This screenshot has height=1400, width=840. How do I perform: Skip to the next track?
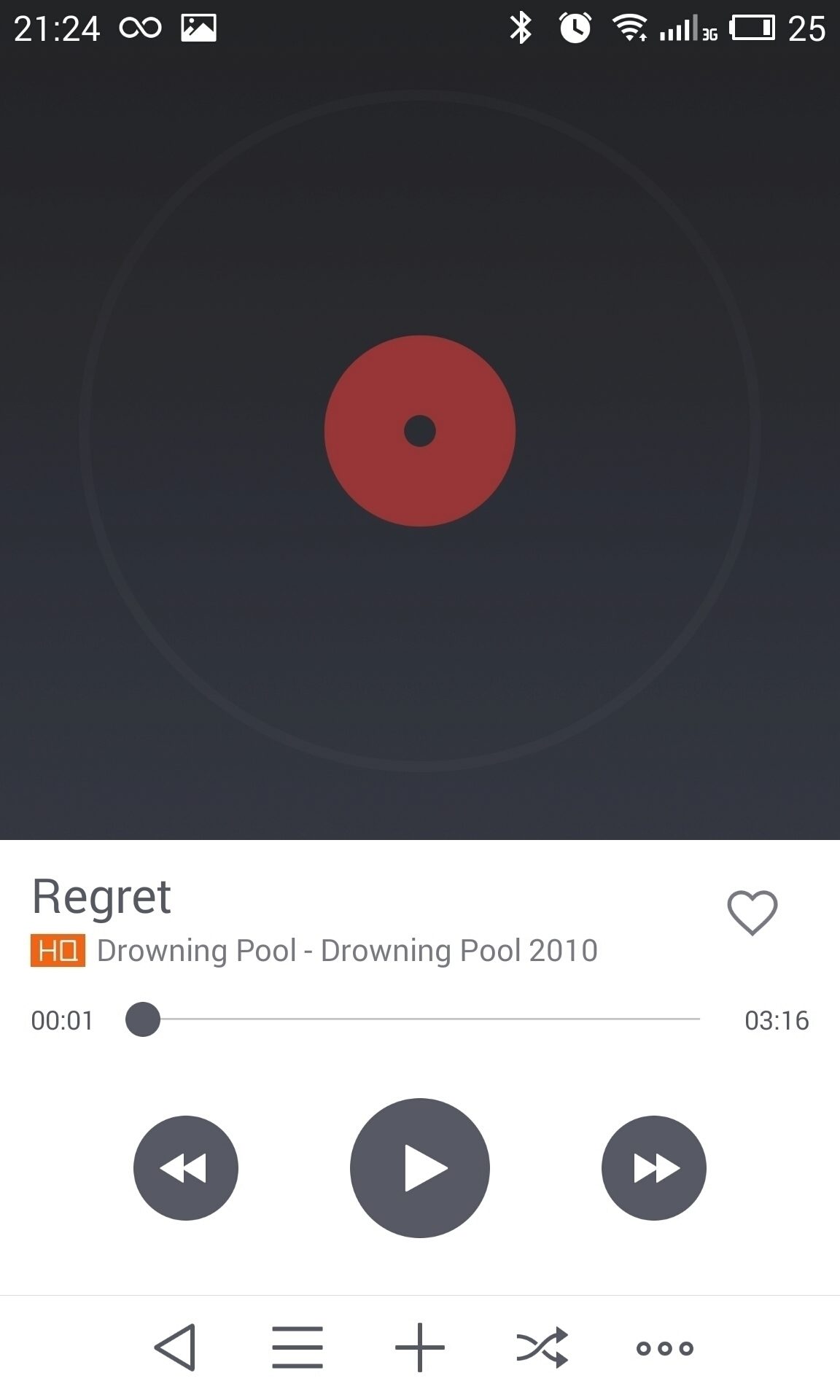point(654,1167)
